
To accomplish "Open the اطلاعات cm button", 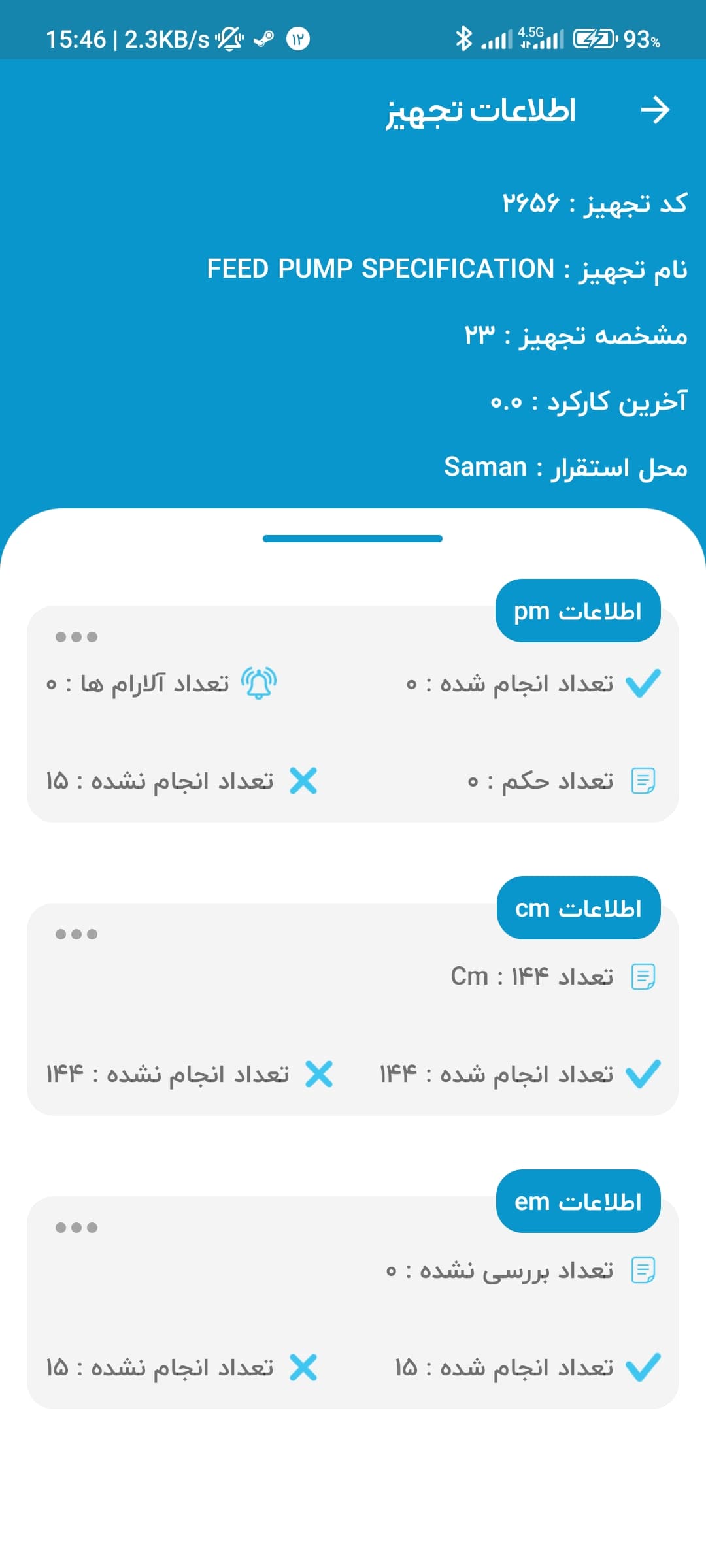I will [579, 908].
